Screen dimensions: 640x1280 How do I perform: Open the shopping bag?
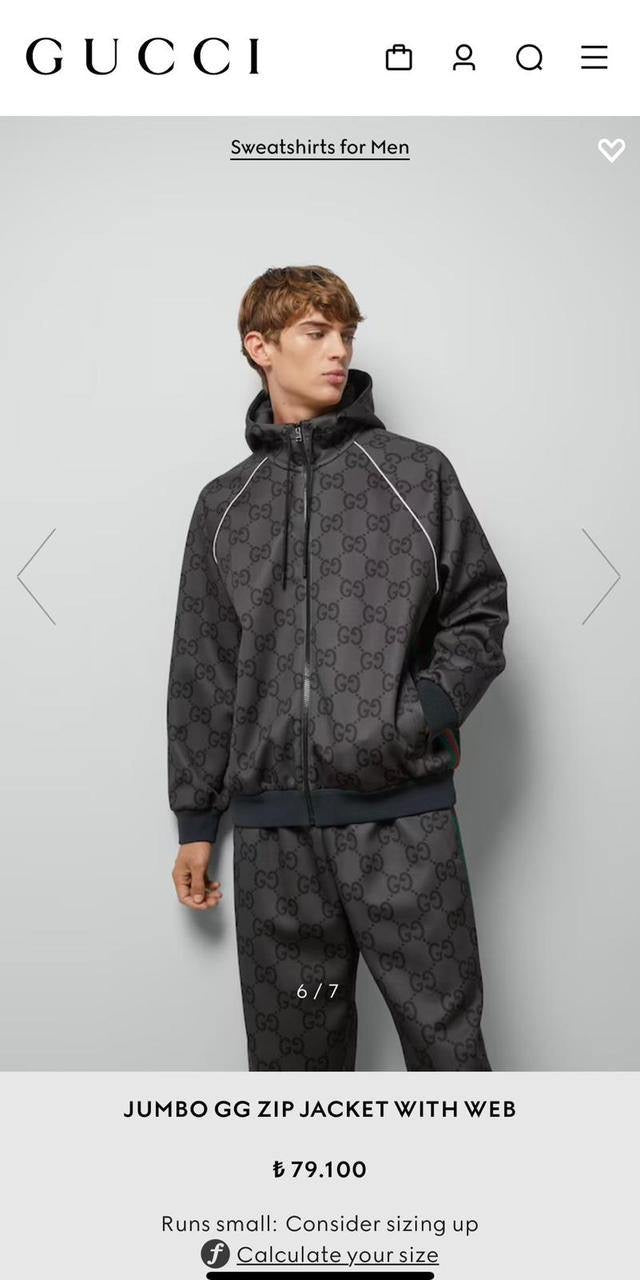point(399,58)
